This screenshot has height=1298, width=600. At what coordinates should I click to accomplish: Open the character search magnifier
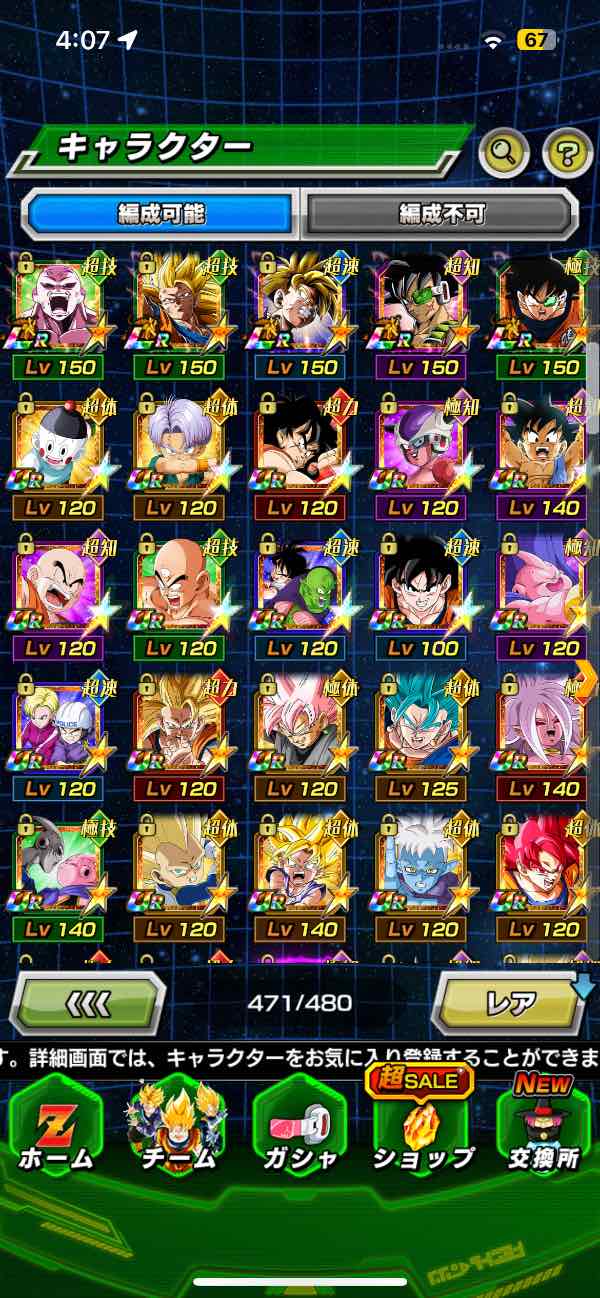pyautogui.click(x=504, y=153)
